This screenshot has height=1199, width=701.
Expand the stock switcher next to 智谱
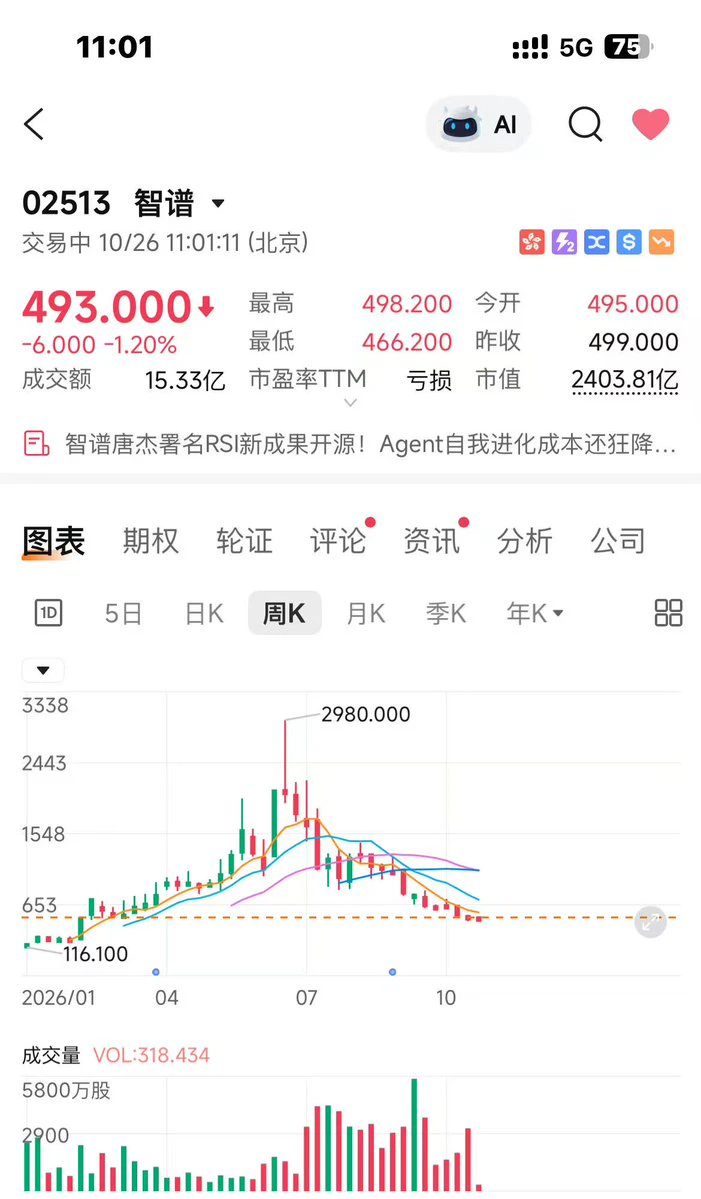coord(218,203)
